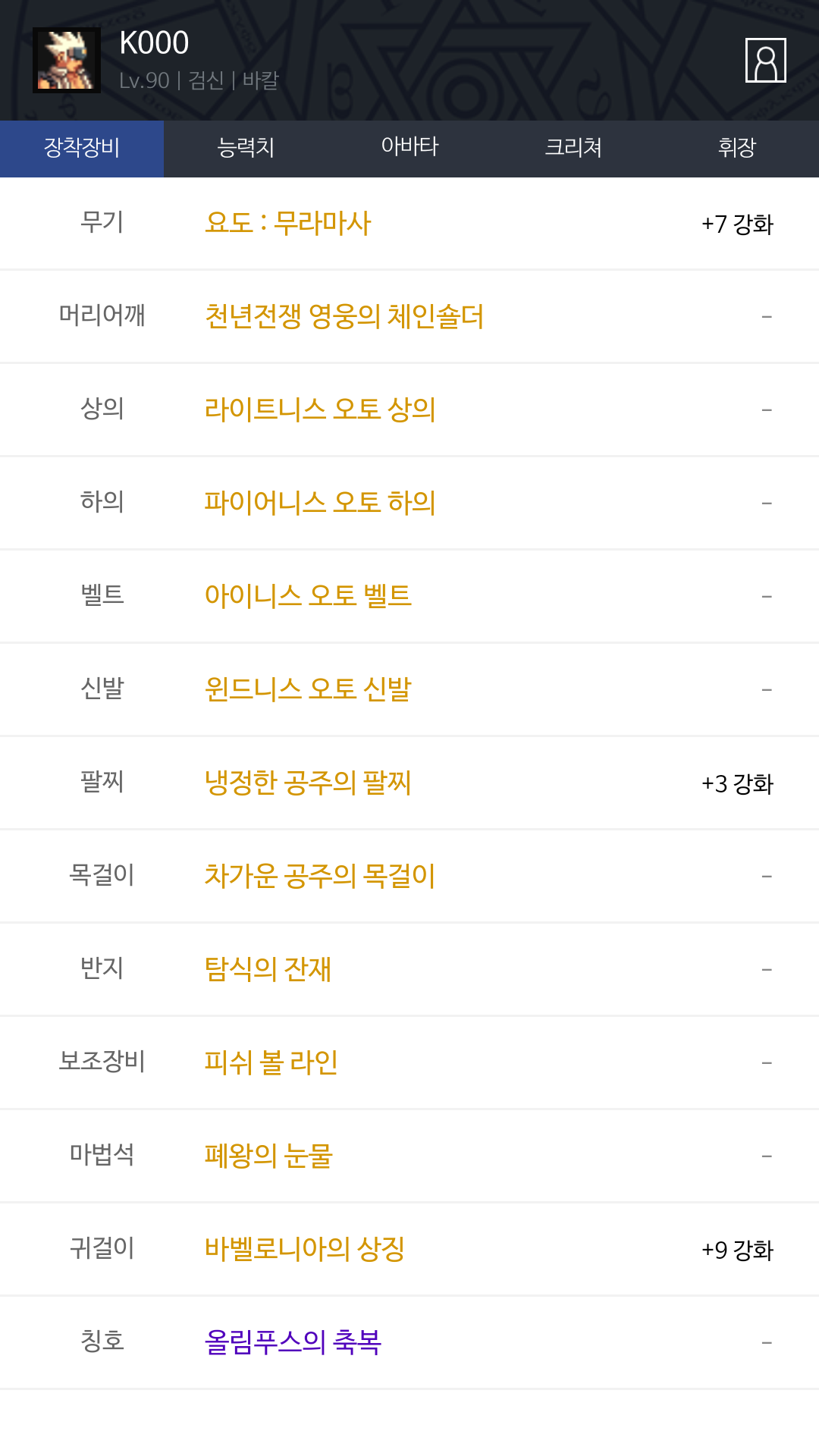Tap the K000 character avatar
Screen dimensions: 819x1456
tap(67, 60)
